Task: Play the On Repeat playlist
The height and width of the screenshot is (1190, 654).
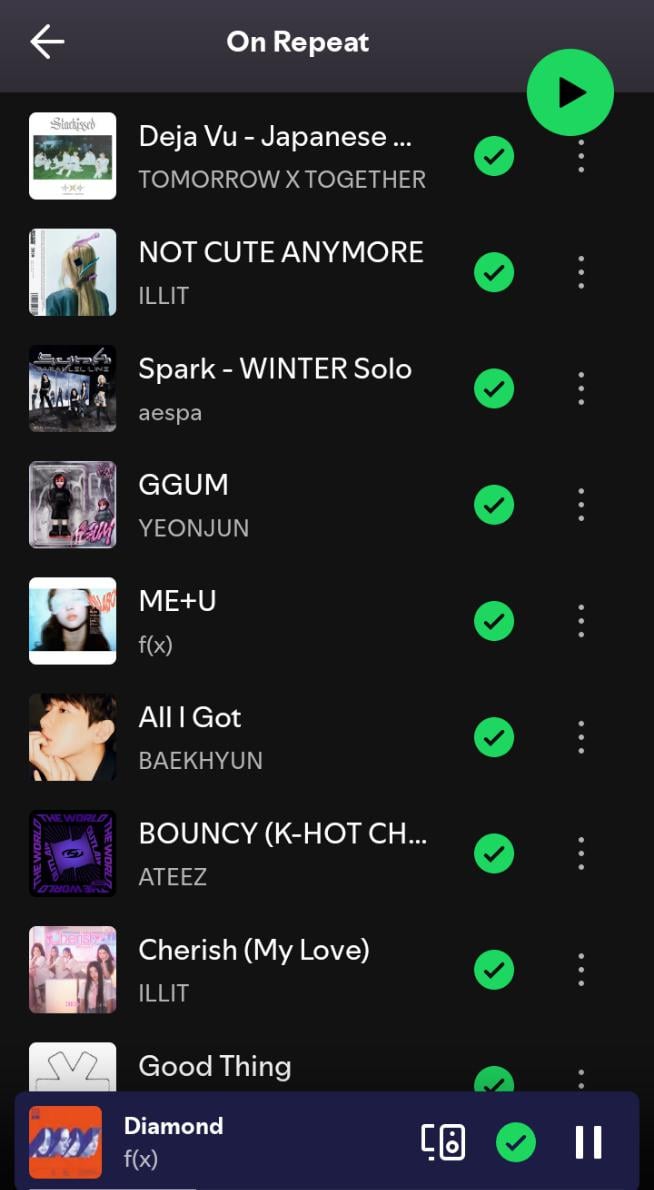Action: tap(570, 92)
